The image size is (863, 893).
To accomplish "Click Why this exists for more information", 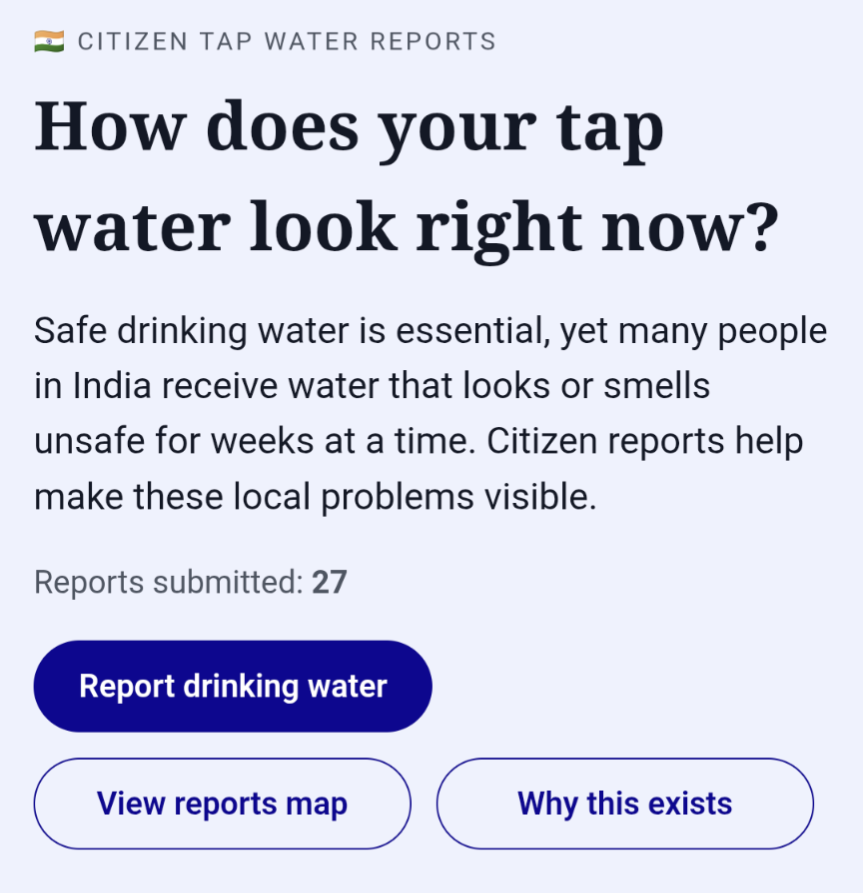I will (624, 803).
